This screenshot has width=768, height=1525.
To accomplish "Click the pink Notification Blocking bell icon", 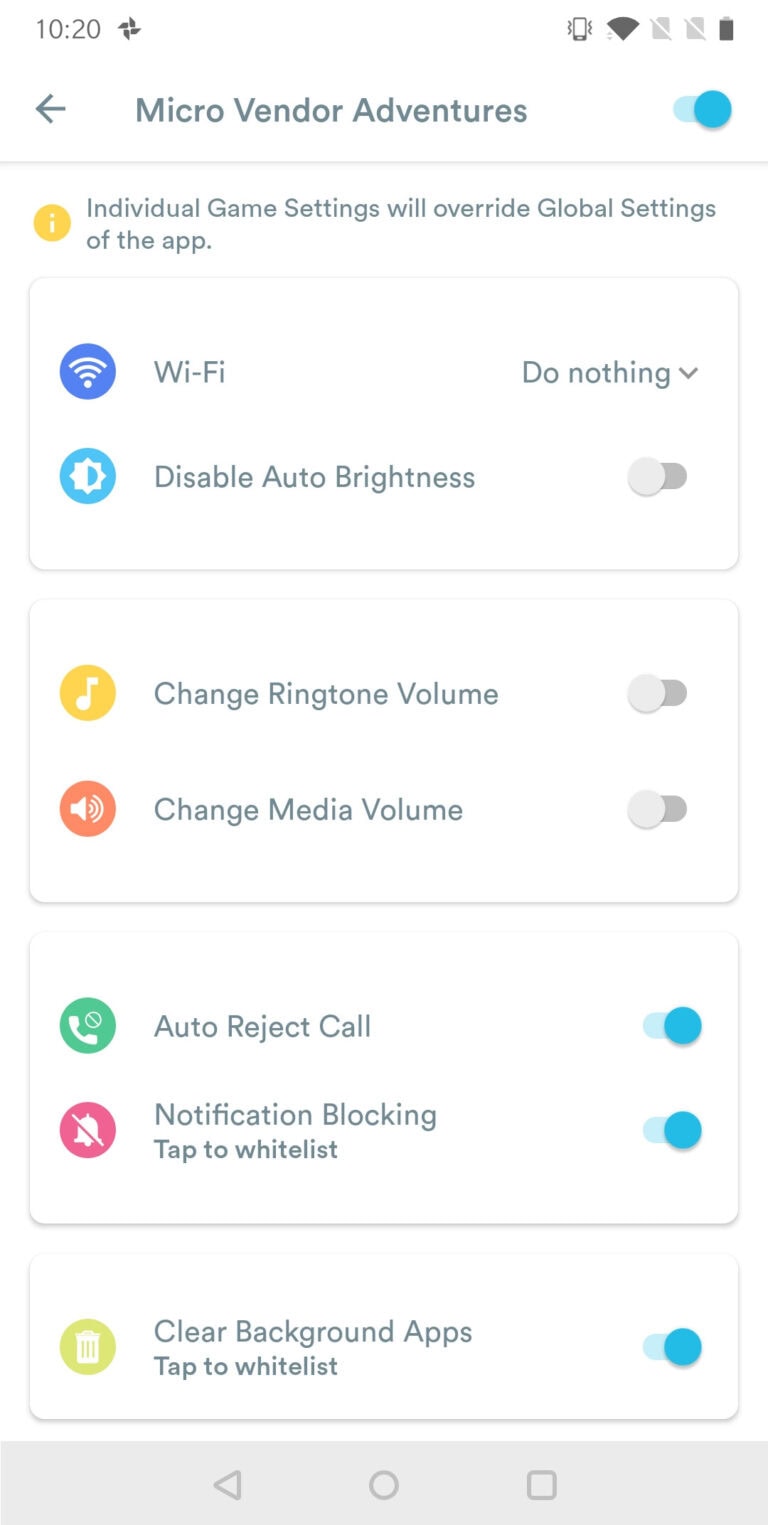I will coord(88,1130).
